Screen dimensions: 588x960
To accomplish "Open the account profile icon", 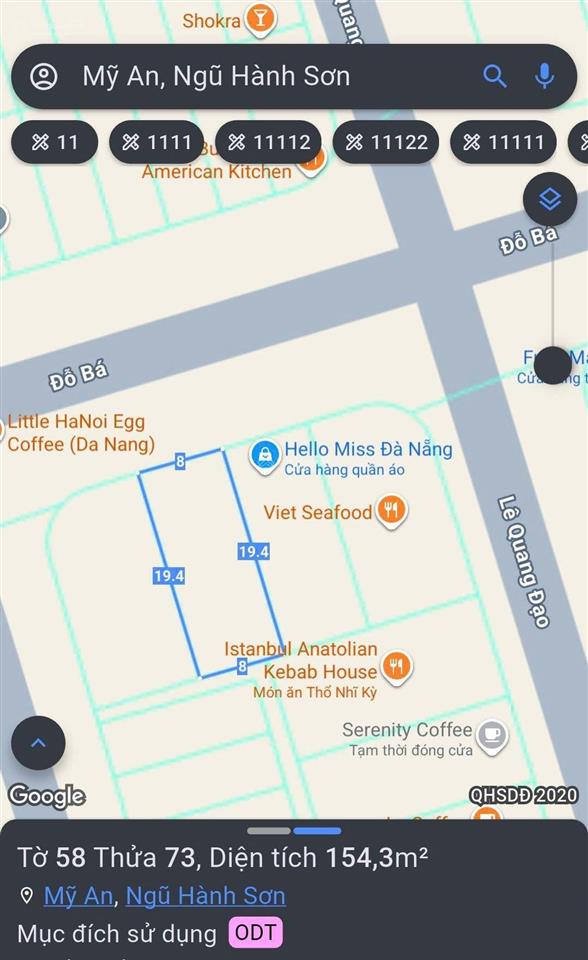I will [x=43, y=77].
